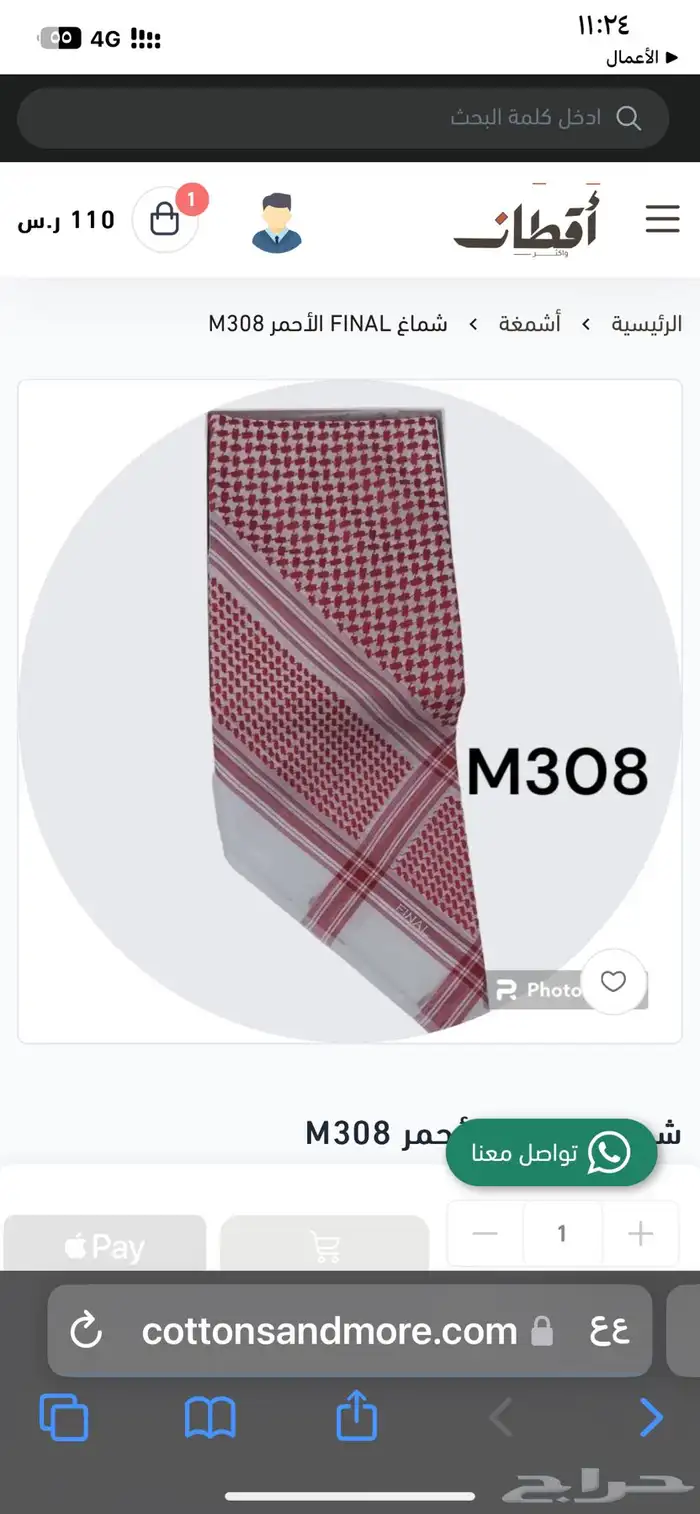Add the product to the cart
The image size is (700, 1514).
325,1245
